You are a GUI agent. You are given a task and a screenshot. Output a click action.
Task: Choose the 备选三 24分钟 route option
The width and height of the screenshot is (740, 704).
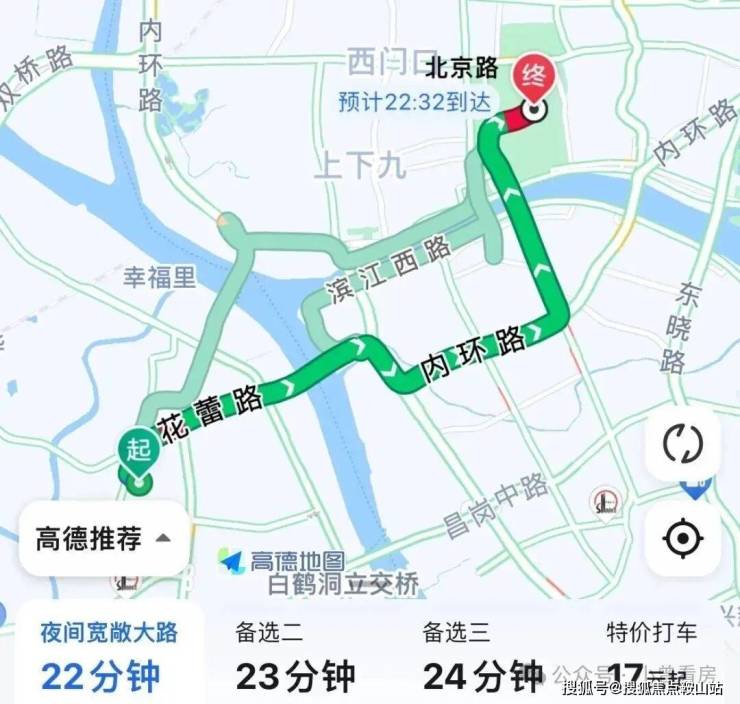coord(483,656)
